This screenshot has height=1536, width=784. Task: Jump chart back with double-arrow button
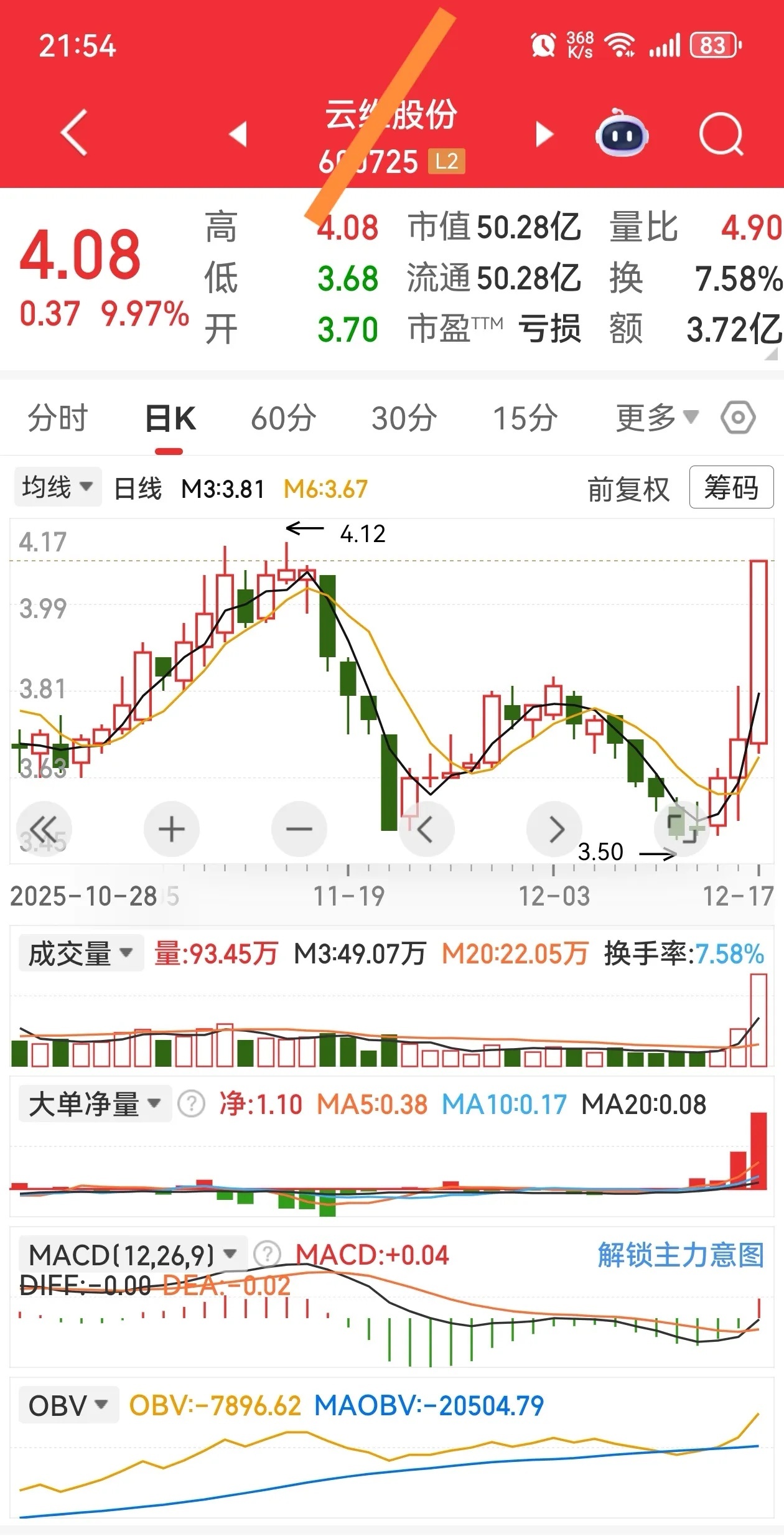pos(44,829)
